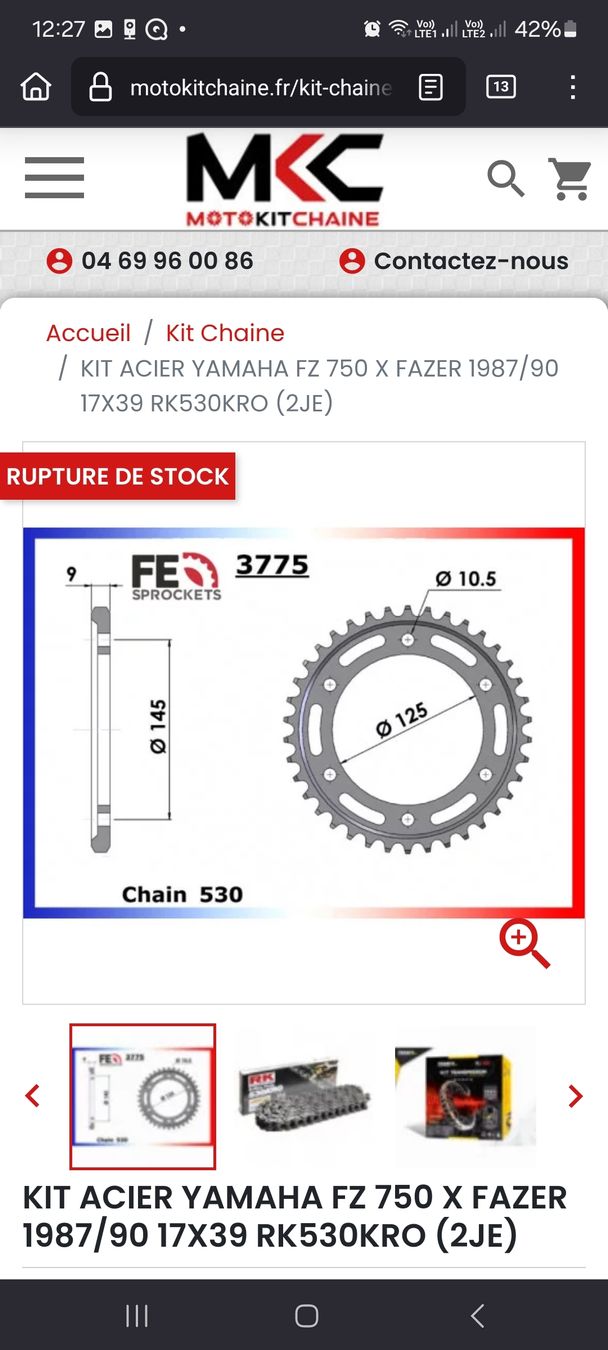Enlarge the product image with the magnifier

pos(525,944)
